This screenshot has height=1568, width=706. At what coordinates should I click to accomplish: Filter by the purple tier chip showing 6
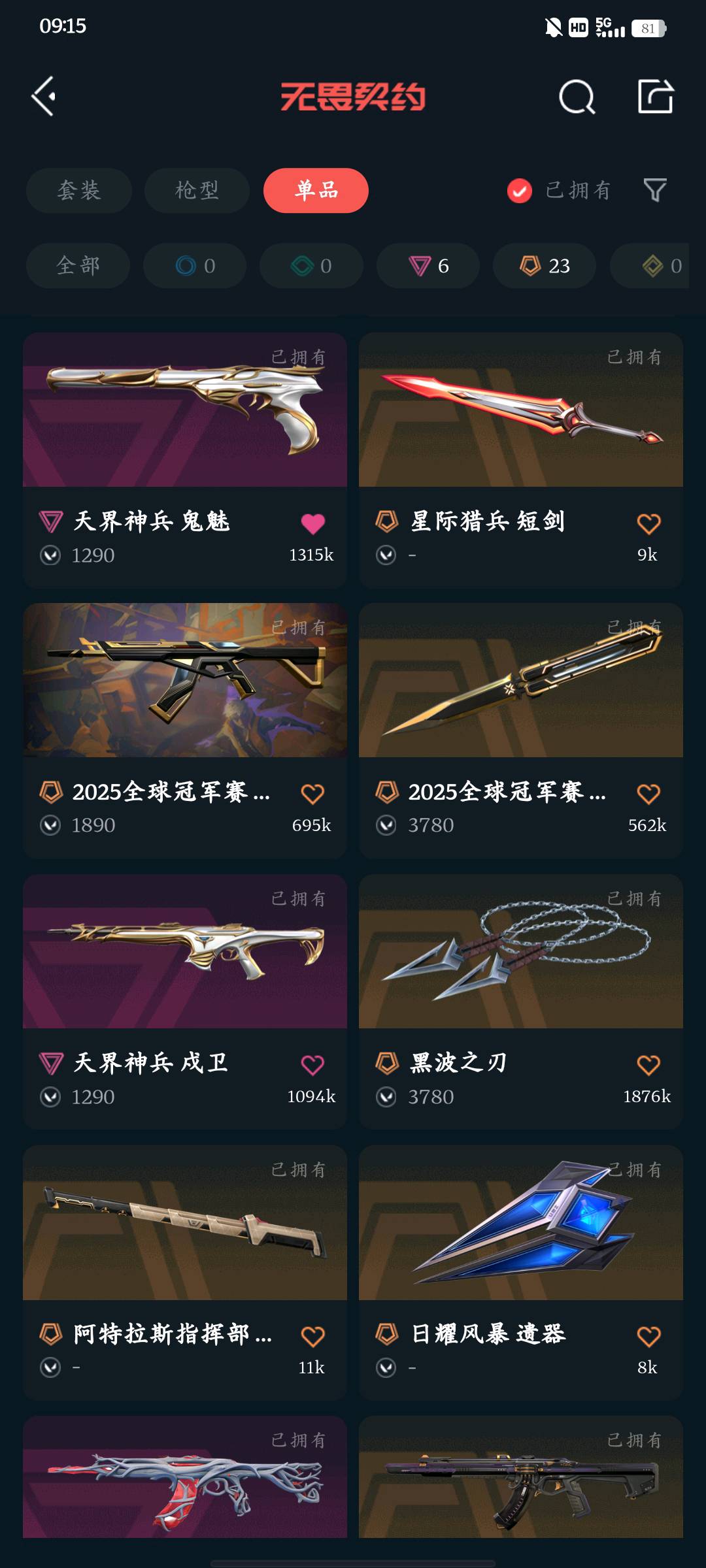pos(428,265)
